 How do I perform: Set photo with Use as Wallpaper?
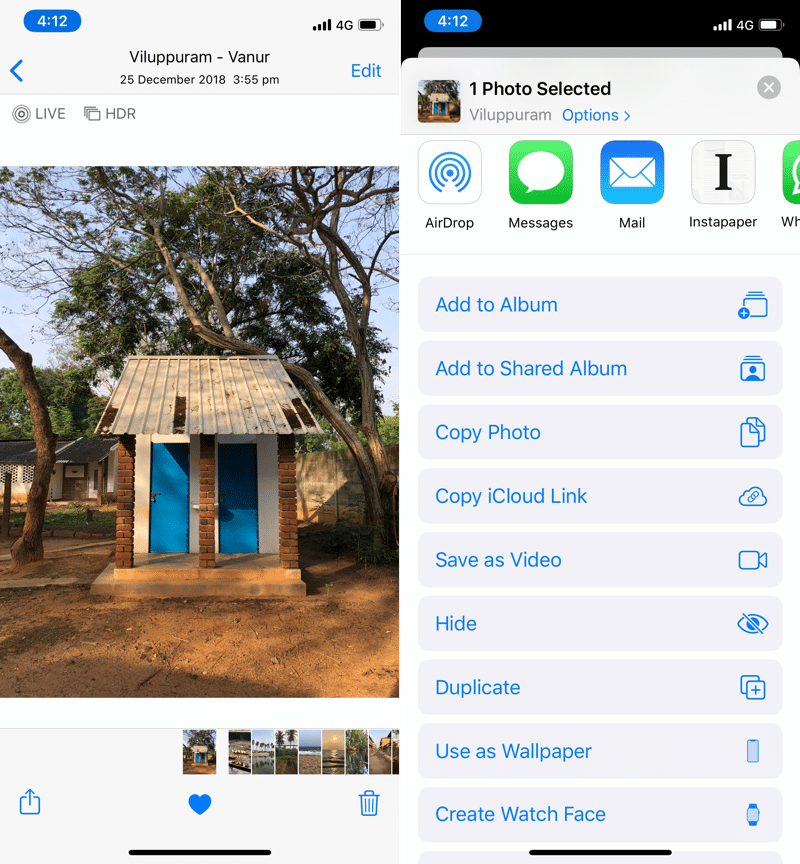[x=600, y=751]
